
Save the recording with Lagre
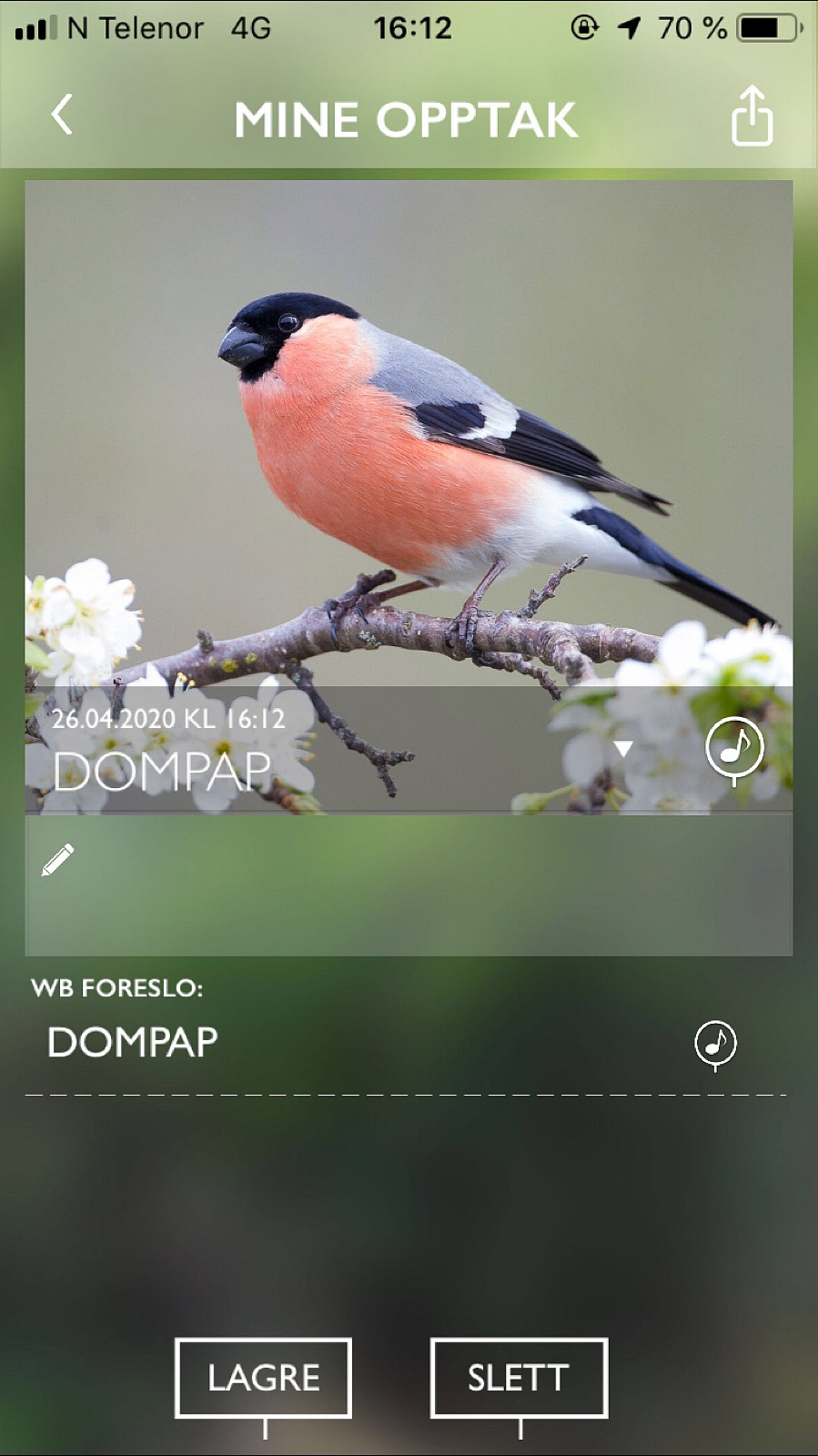tap(263, 1378)
